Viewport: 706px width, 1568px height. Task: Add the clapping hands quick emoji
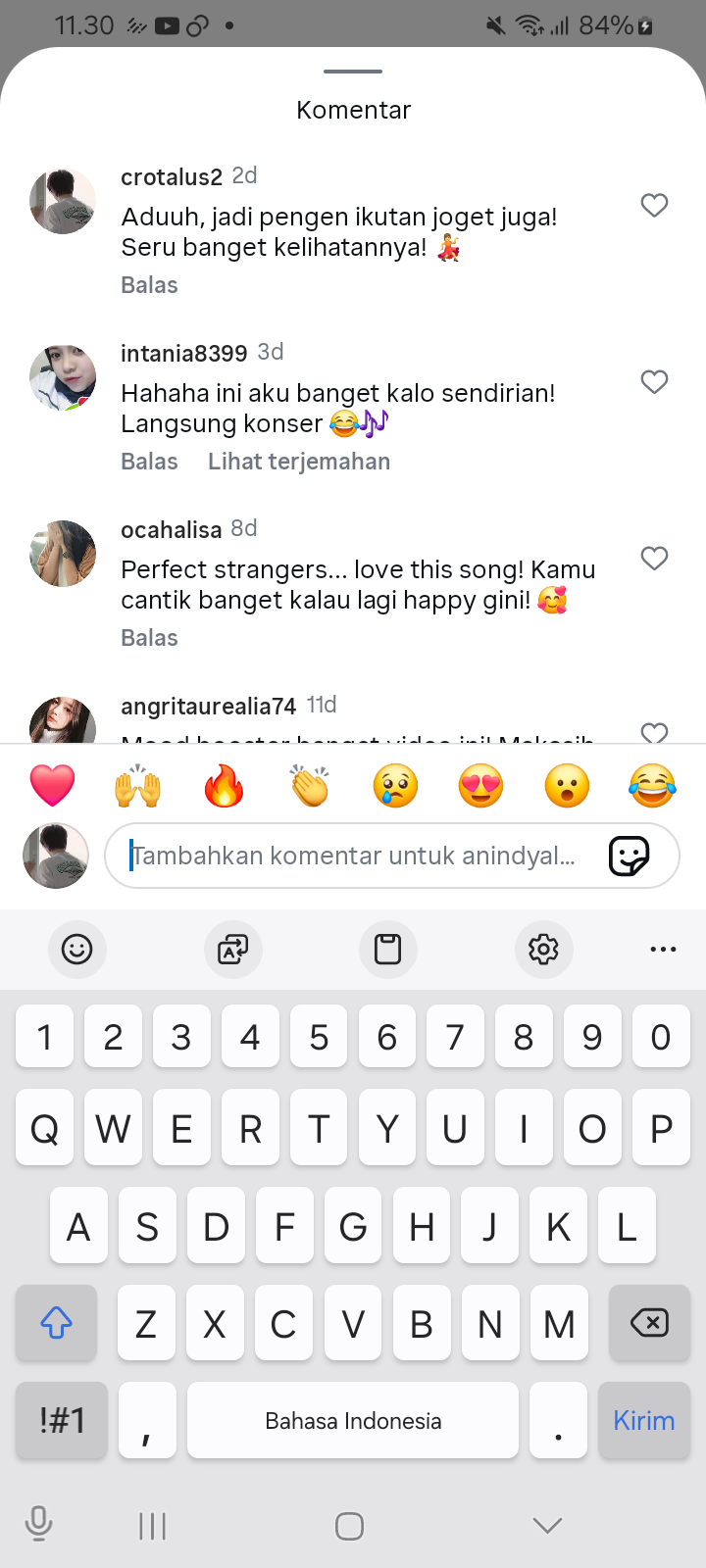pyautogui.click(x=310, y=786)
